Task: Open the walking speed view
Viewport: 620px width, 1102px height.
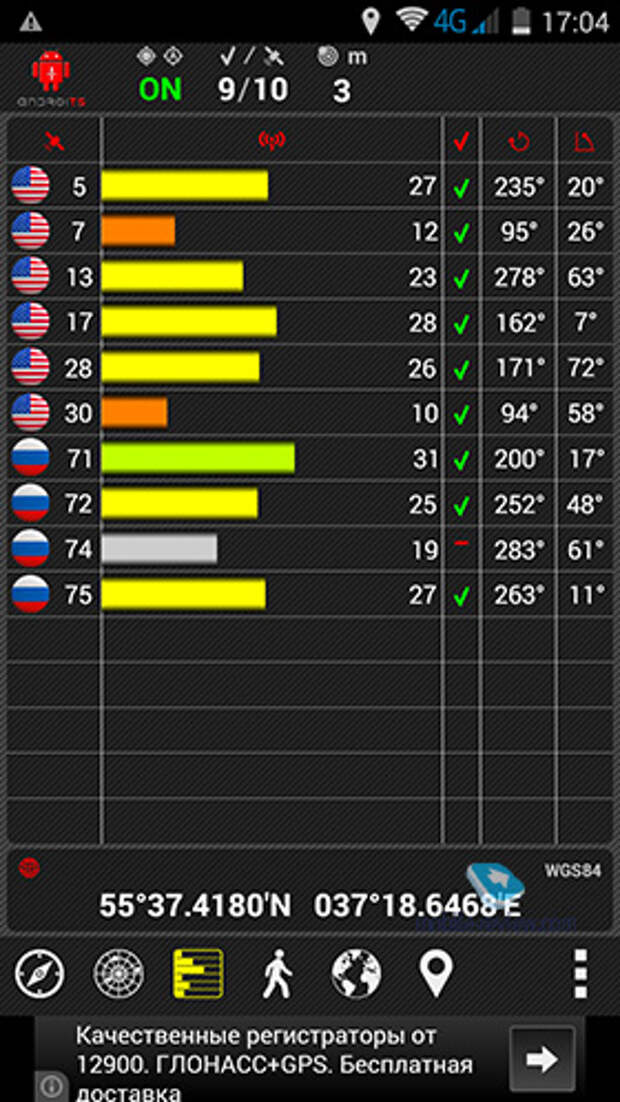Action: 276,973
